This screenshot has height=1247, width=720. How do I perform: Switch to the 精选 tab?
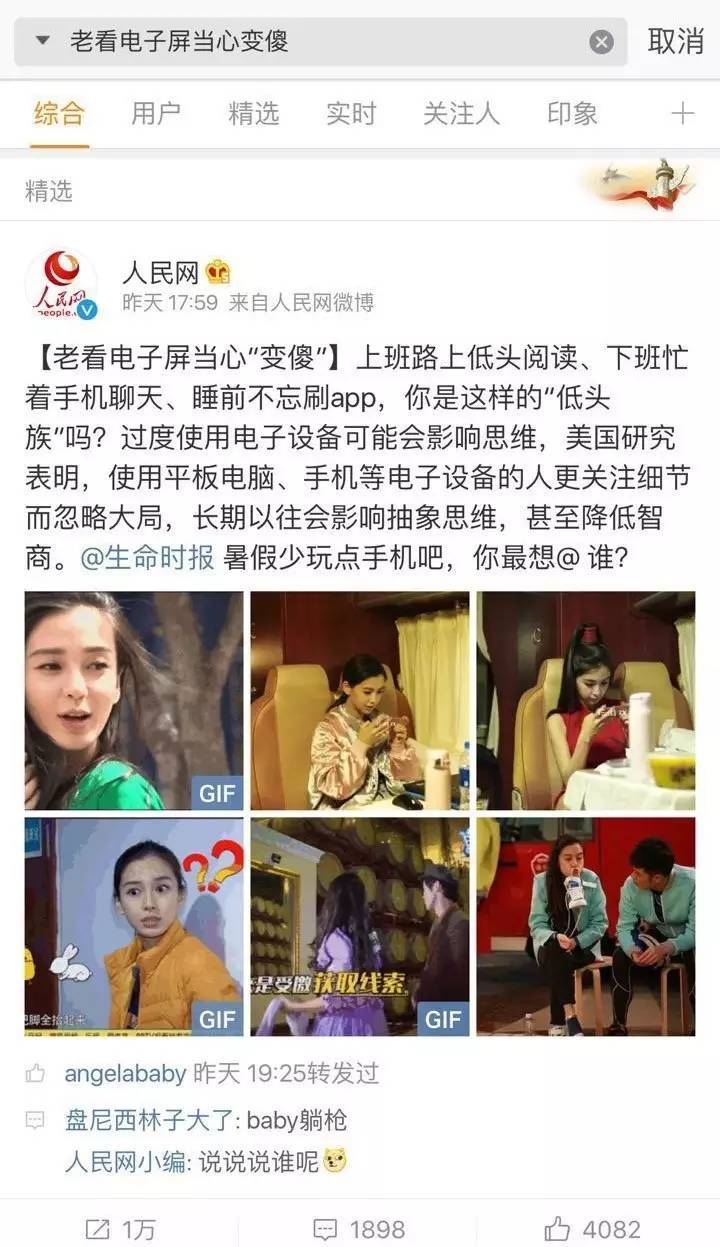253,113
